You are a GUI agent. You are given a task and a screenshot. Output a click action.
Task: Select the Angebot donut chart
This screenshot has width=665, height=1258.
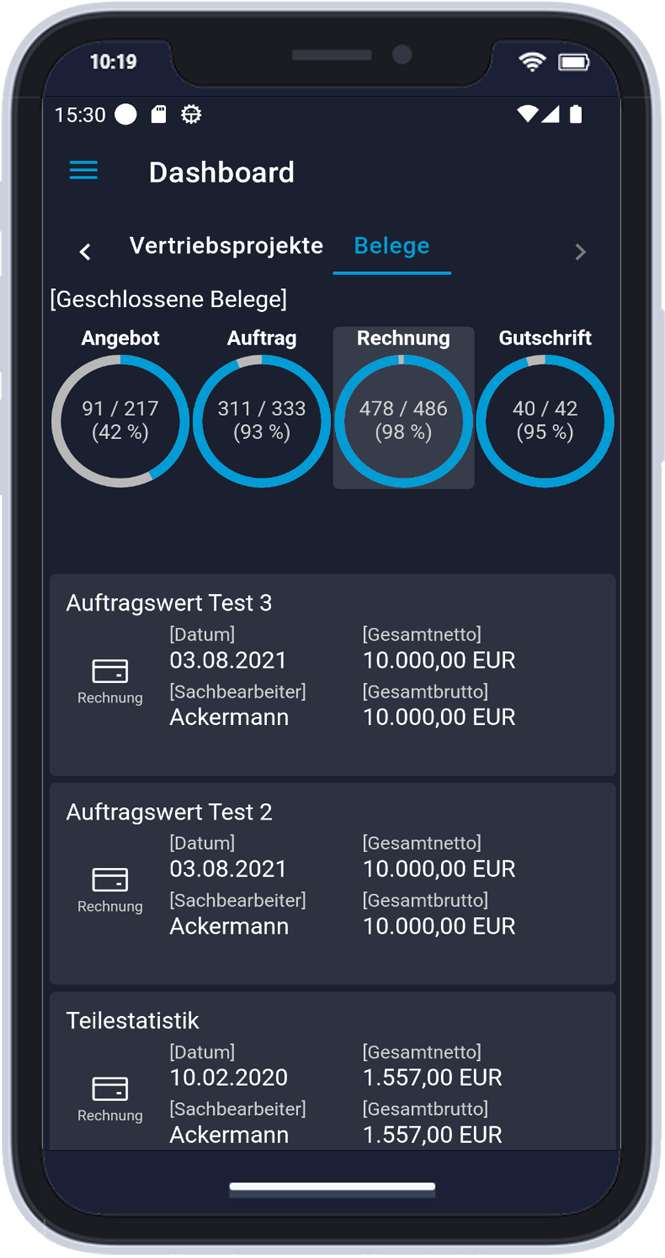point(120,408)
